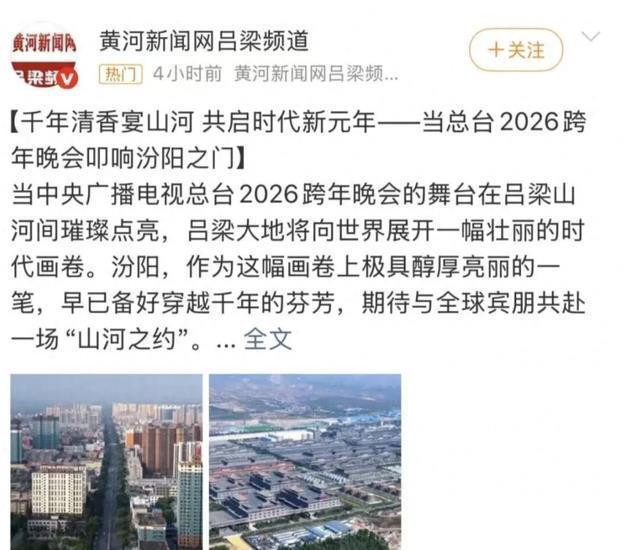640x550 pixels.
Task: Open the post options chevron menu
Action: (591, 37)
